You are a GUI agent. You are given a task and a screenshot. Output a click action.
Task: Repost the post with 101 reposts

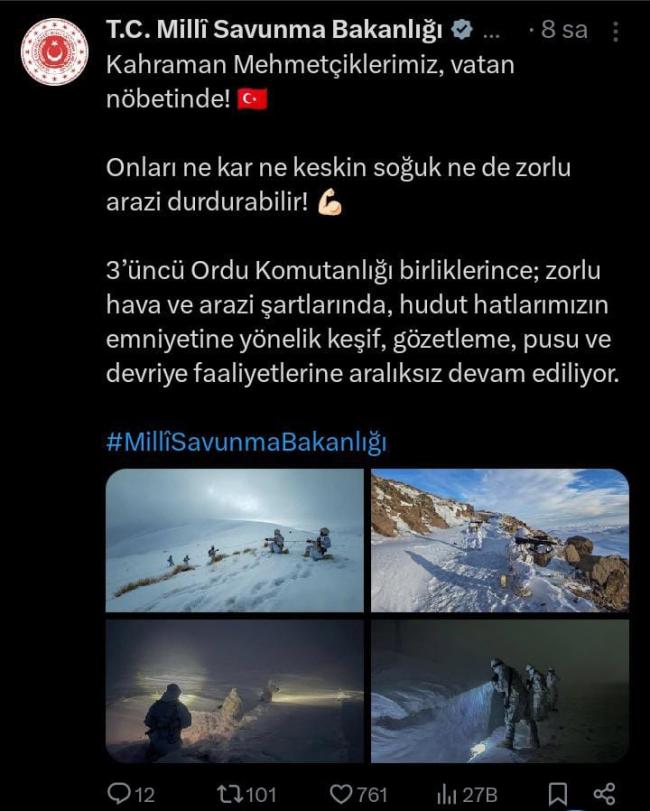[247, 794]
